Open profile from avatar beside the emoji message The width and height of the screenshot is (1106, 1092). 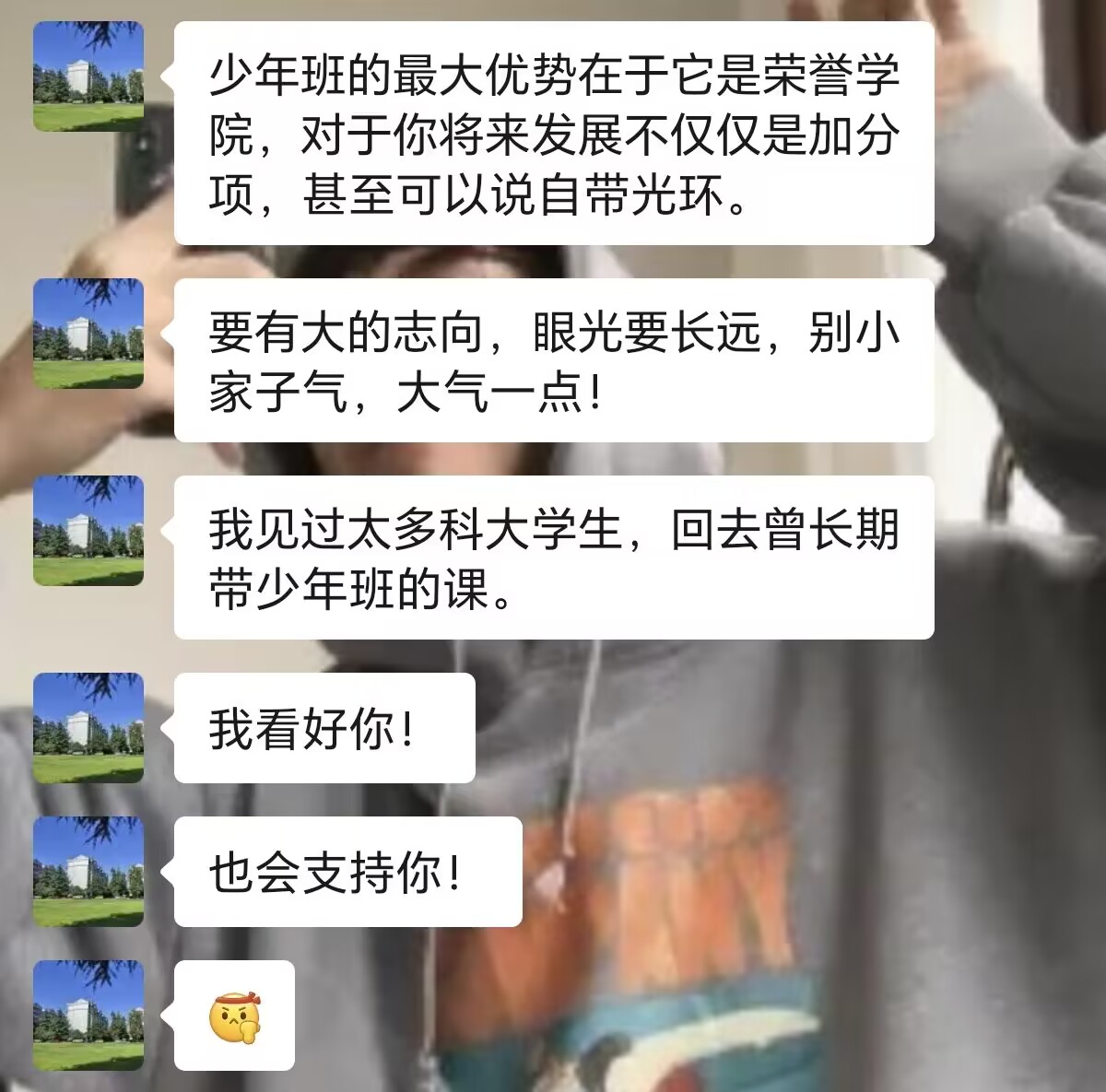[88, 1015]
